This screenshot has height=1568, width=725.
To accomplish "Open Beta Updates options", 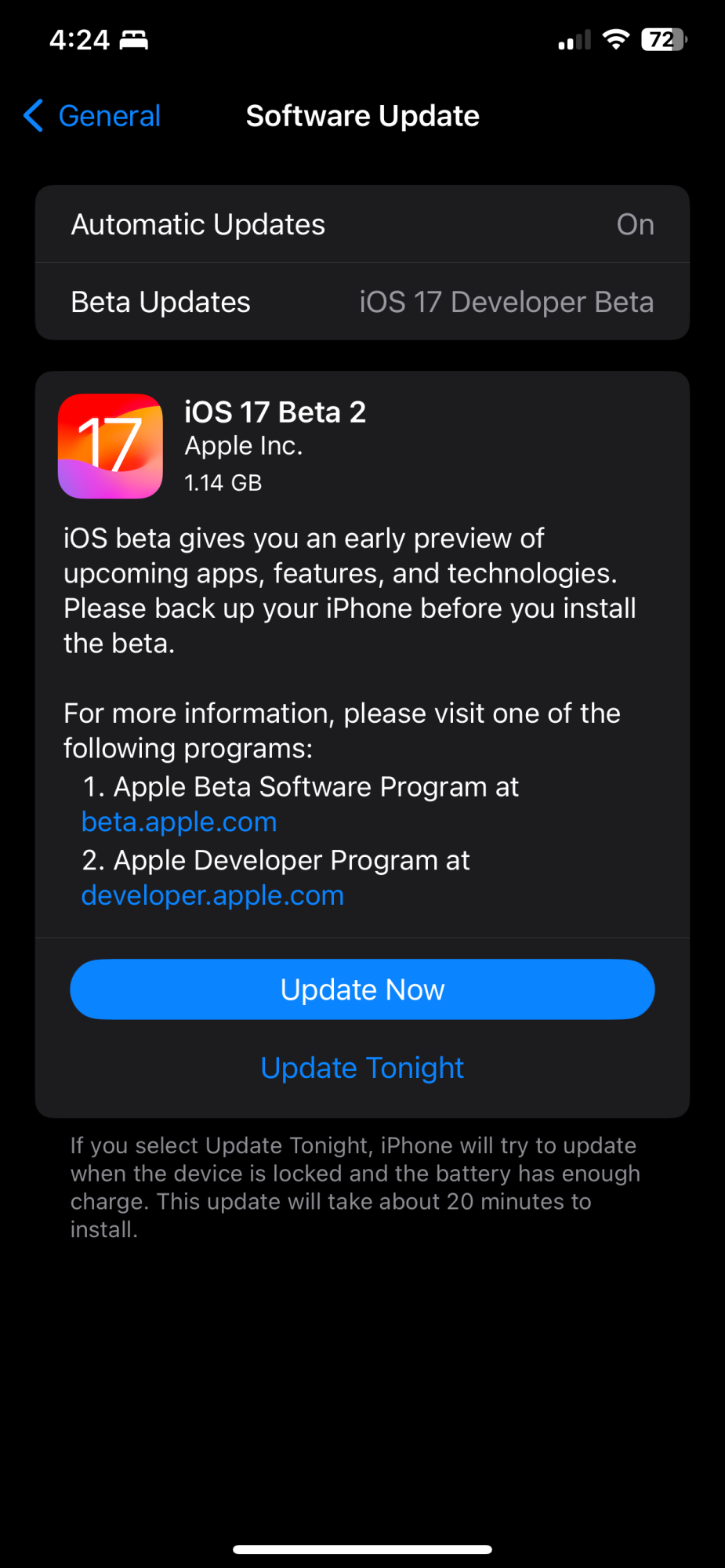I will pyautogui.click(x=362, y=302).
